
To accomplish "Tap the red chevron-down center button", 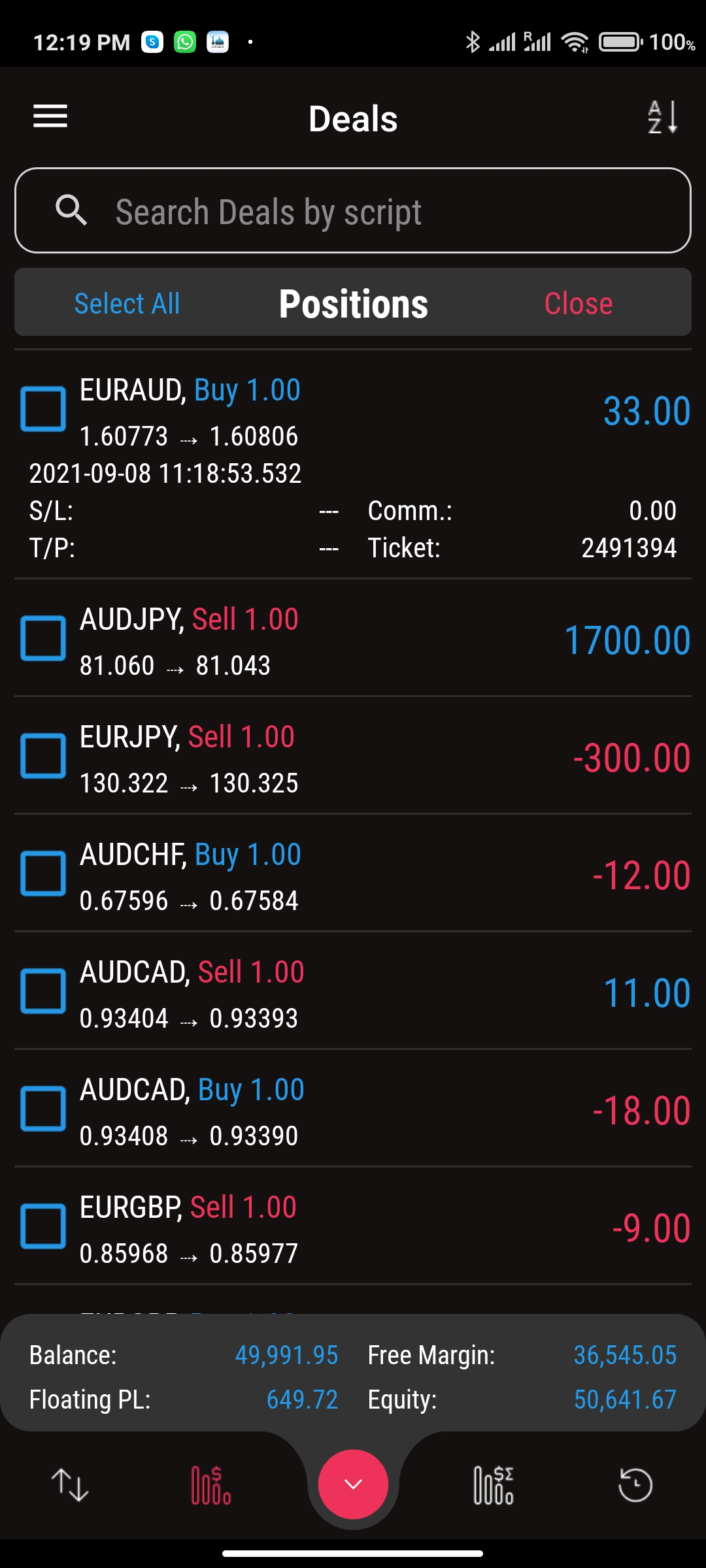I will [353, 1484].
